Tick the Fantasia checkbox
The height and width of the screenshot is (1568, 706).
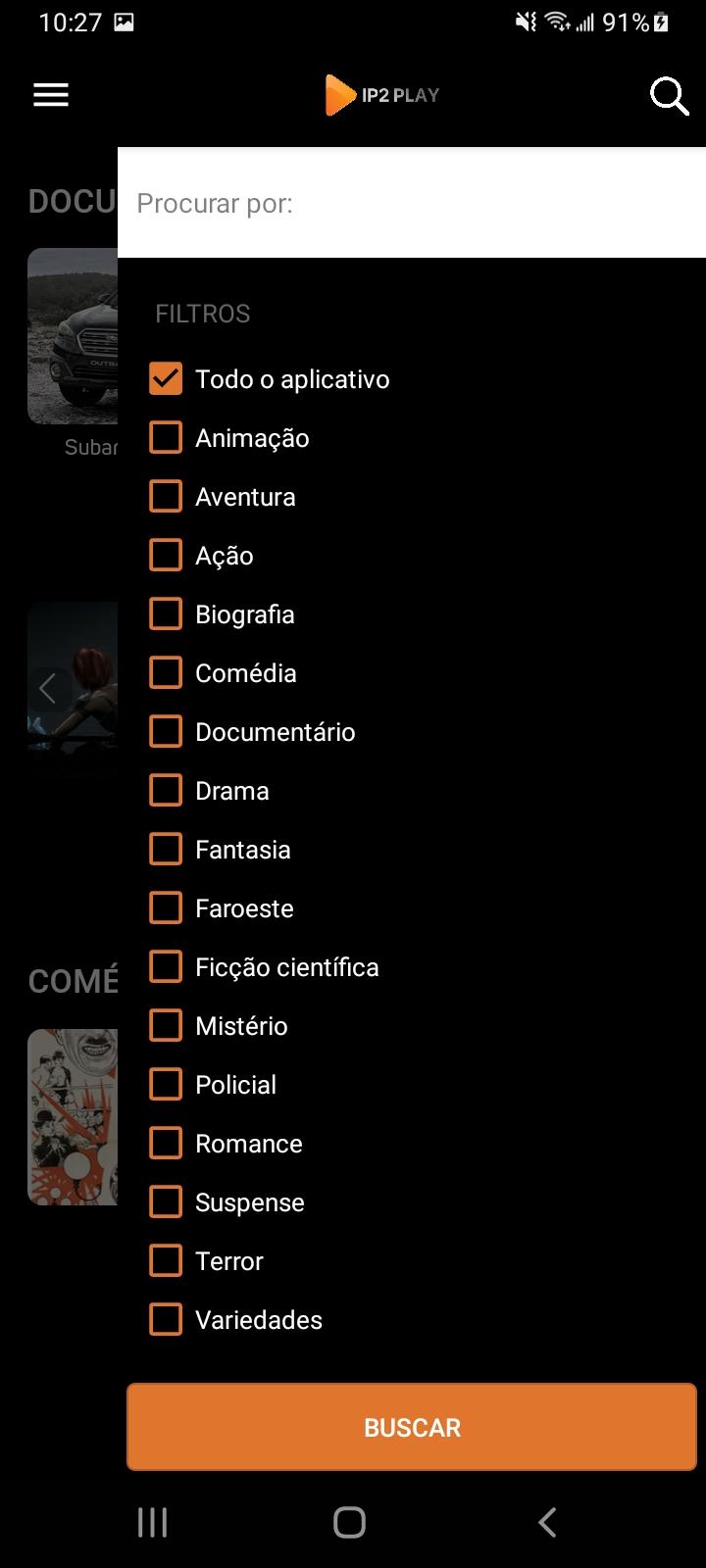coord(166,849)
